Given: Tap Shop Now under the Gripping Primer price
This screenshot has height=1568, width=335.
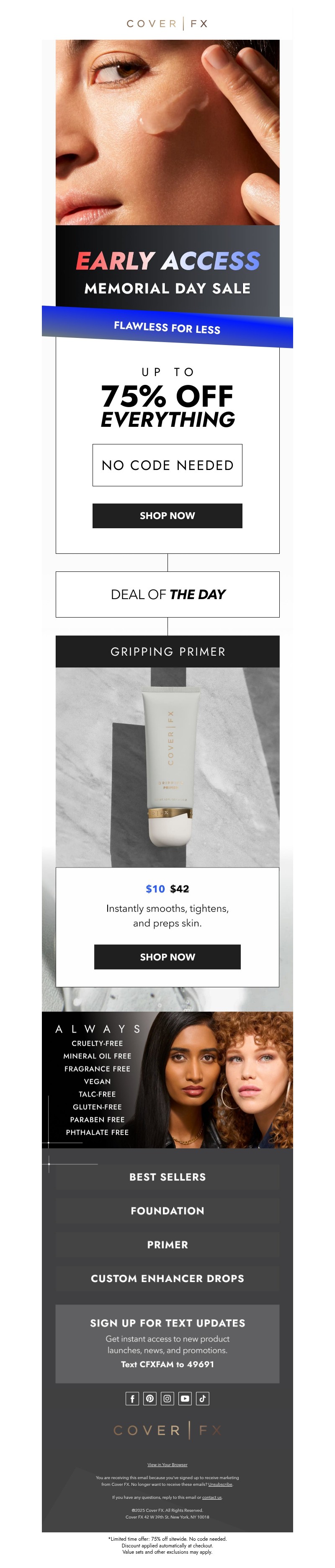Looking at the screenshot, I should tap(167, 956).
